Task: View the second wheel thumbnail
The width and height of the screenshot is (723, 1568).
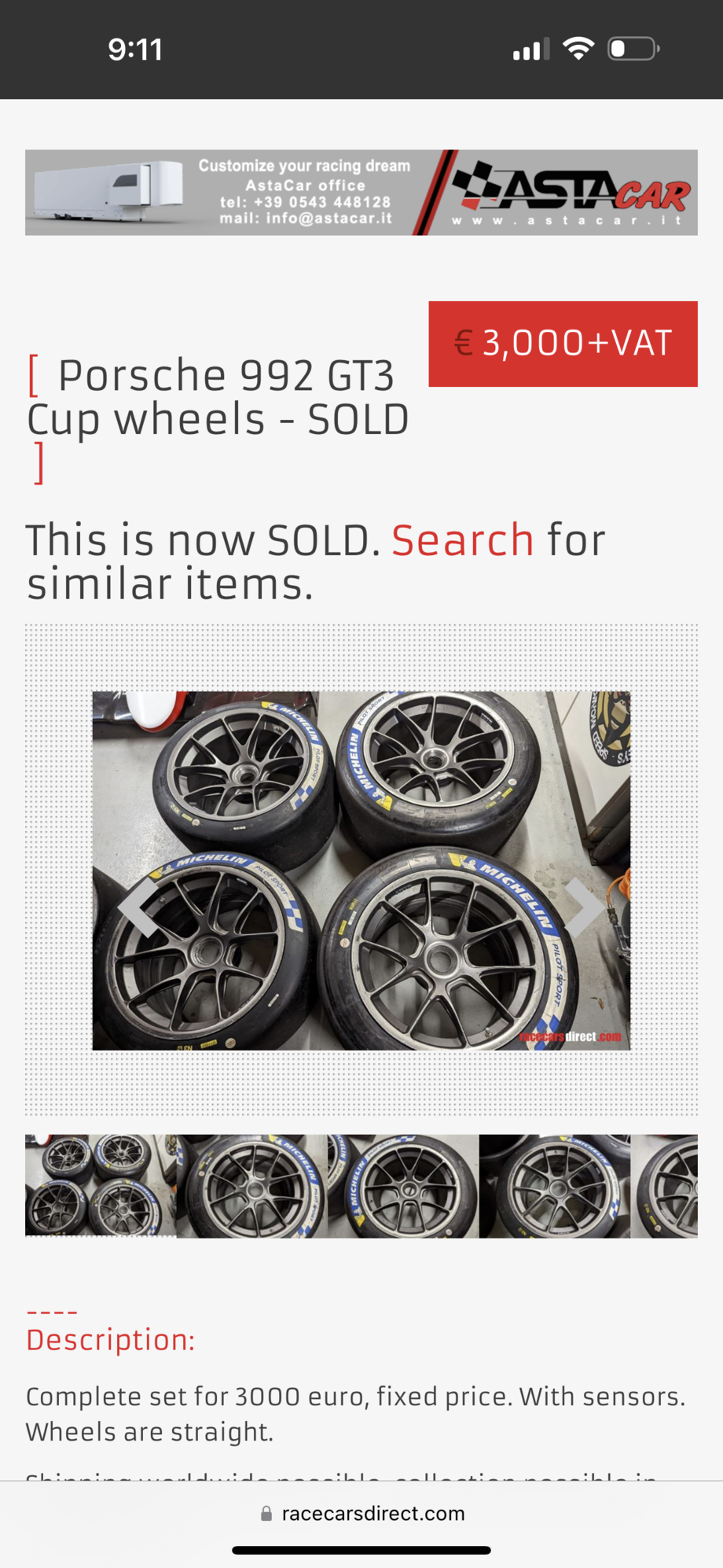Action: coord(251,1186)
